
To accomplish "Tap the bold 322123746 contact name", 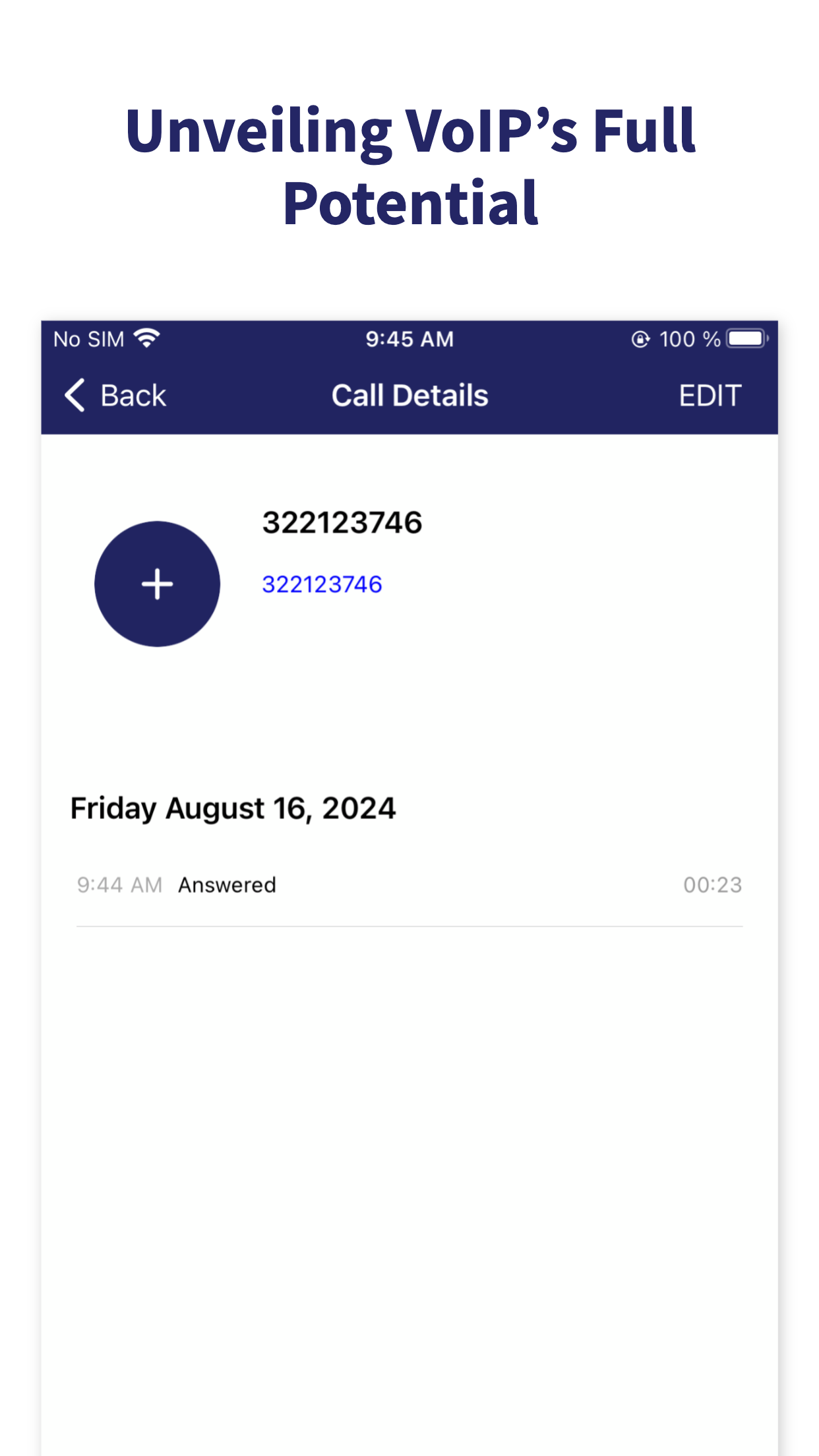I will click(x=343, y=520).
